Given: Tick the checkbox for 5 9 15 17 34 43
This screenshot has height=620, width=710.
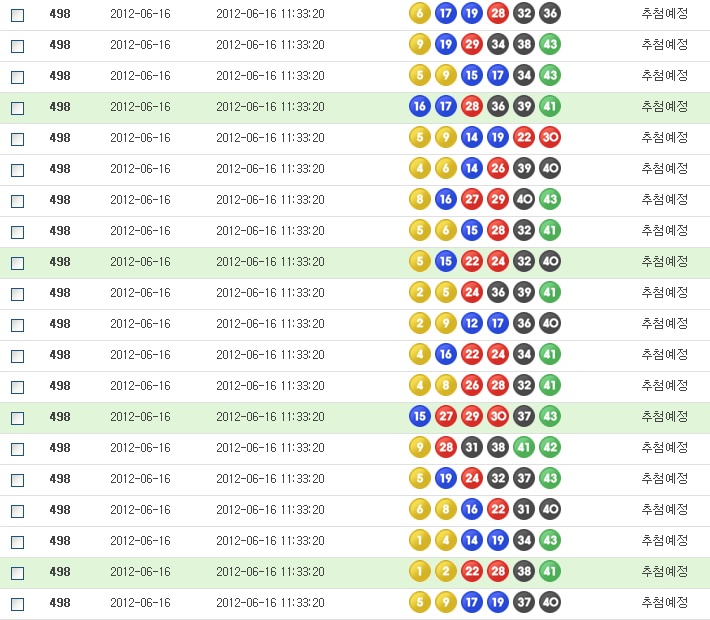Looking at the screenshot, I should [x=17, y=77].
